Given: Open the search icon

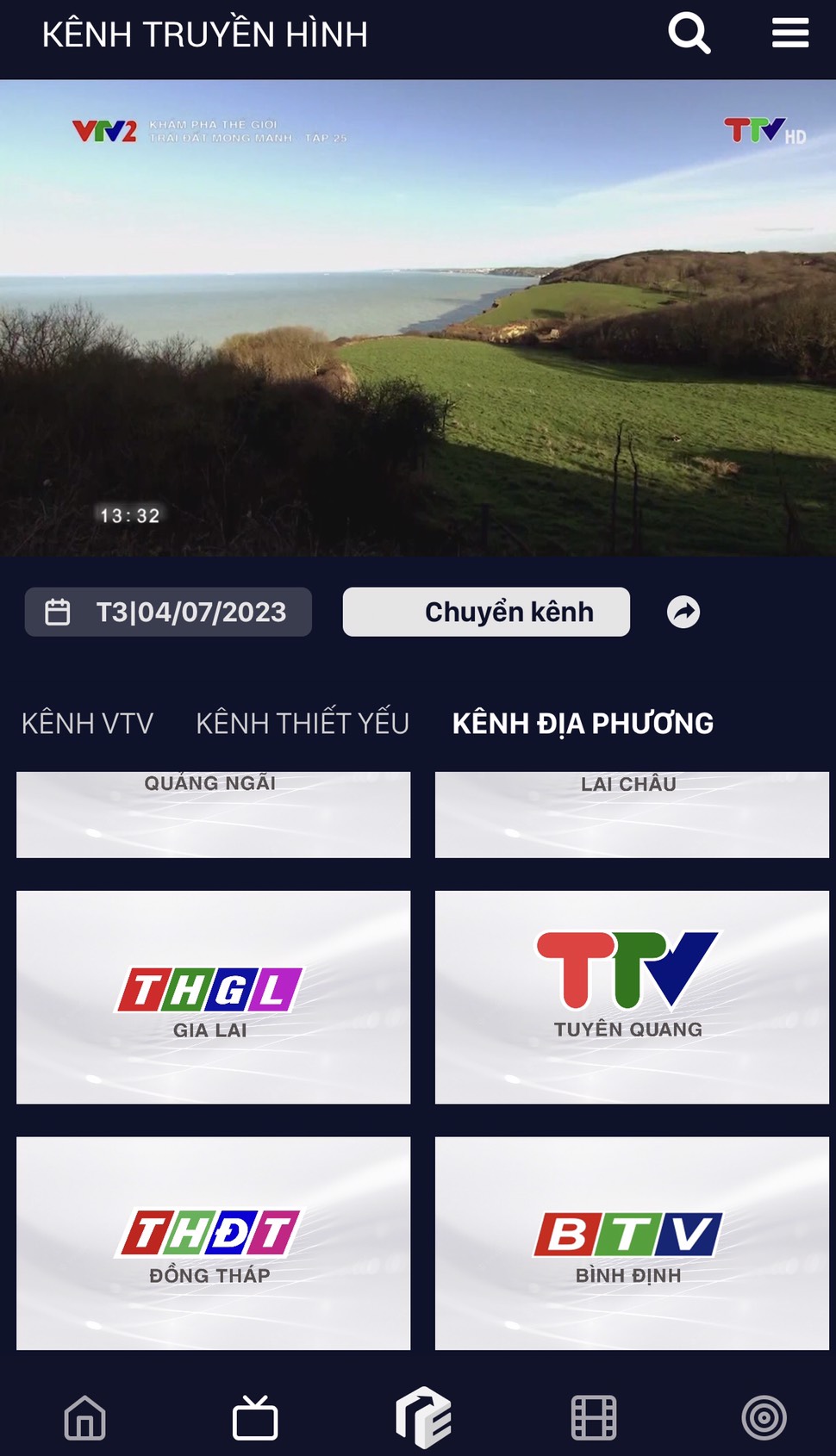Looking at the screenshot, I should click(x=689, y=34).
